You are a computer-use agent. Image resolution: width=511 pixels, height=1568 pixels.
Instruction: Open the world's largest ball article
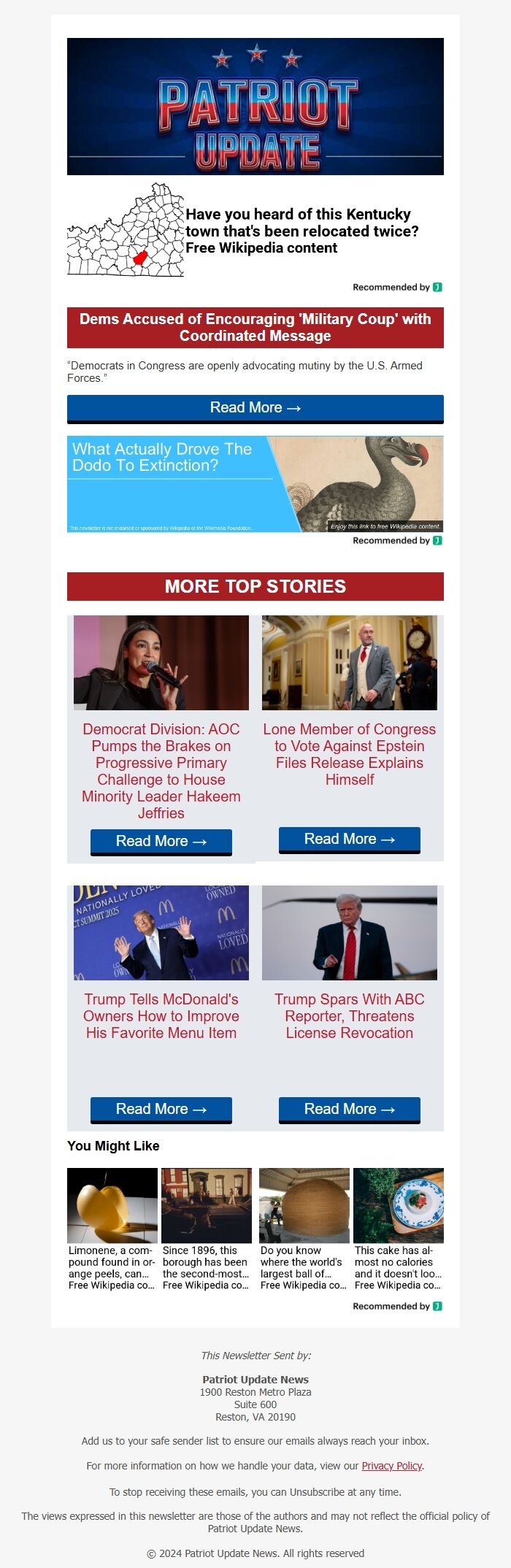pyautogui.click(x=304, y=1267)
